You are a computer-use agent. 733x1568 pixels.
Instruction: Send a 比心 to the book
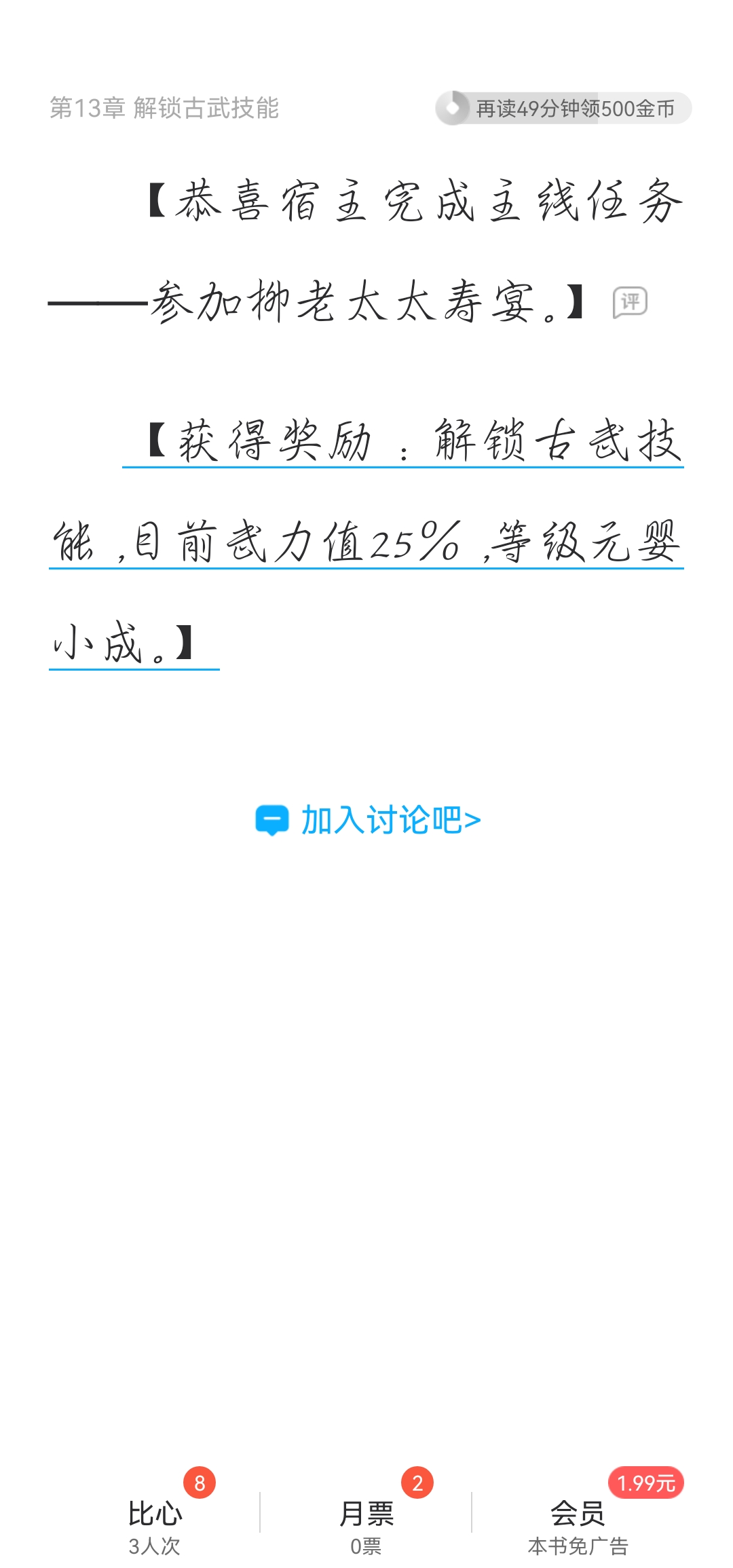point(155,1524)
